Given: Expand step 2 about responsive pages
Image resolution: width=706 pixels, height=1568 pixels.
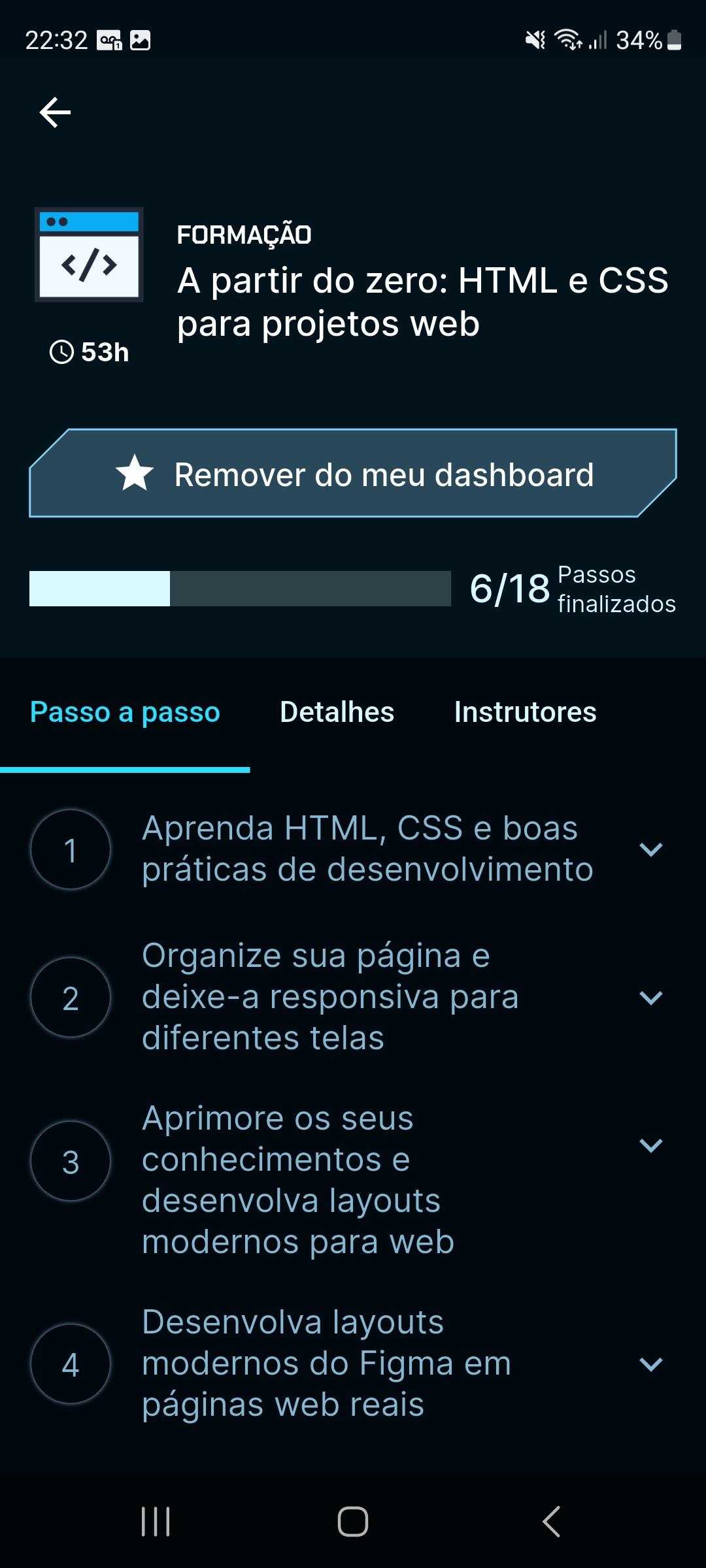Looking at the screenshot, I should click(651, 998).
